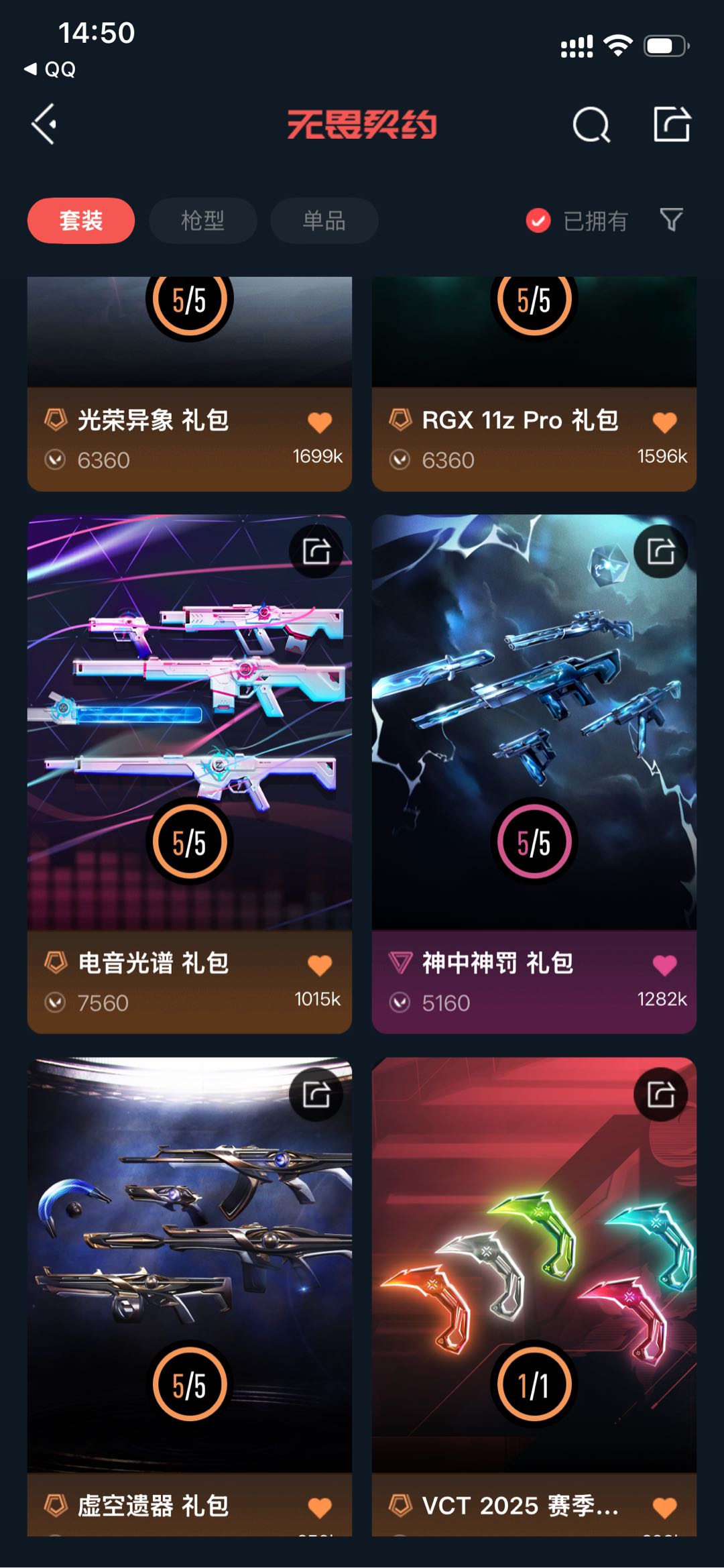Screen dimensions: 724x1568
Task: Share the VCT 2025 赛季 card
Action: [x=661, y=1095]
